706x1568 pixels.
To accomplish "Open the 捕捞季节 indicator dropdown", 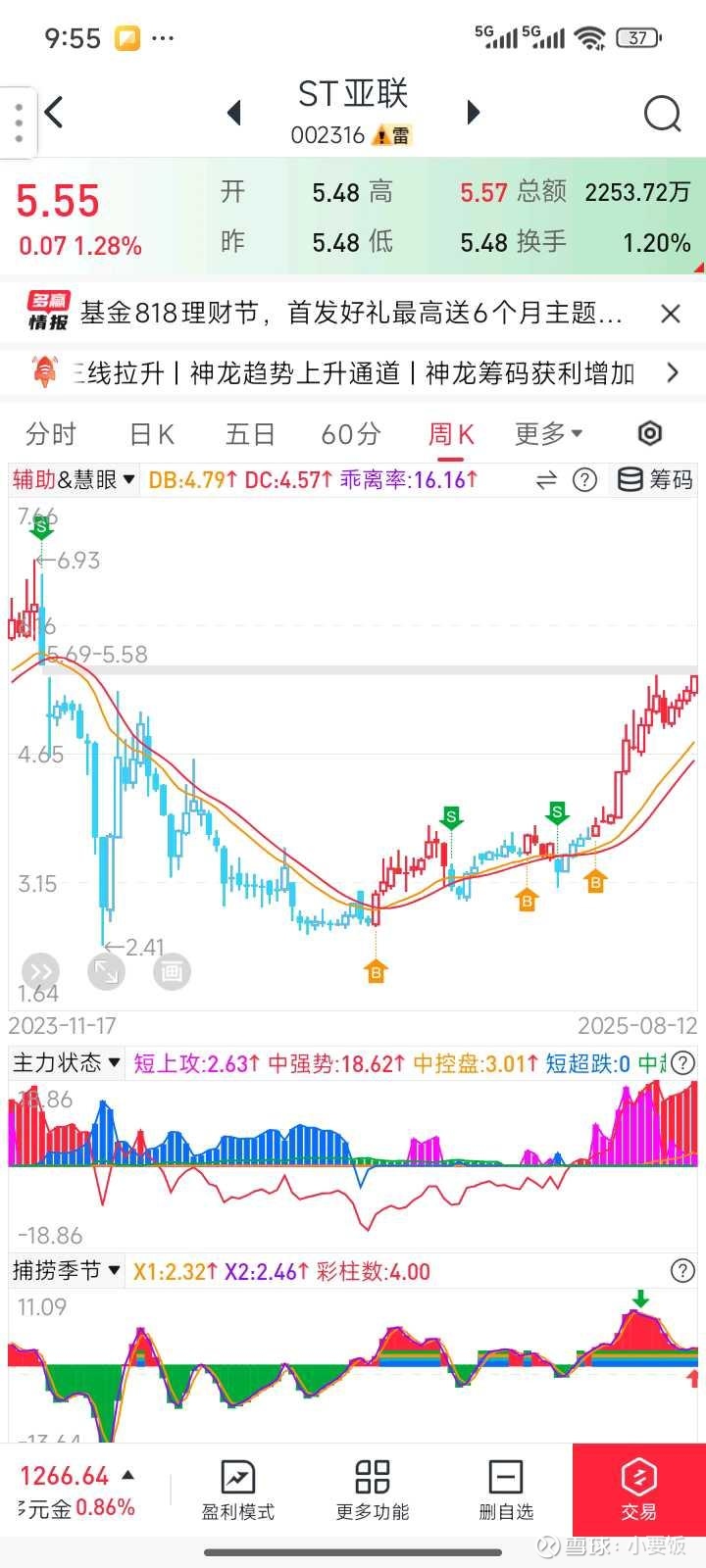I will 66,1271.
